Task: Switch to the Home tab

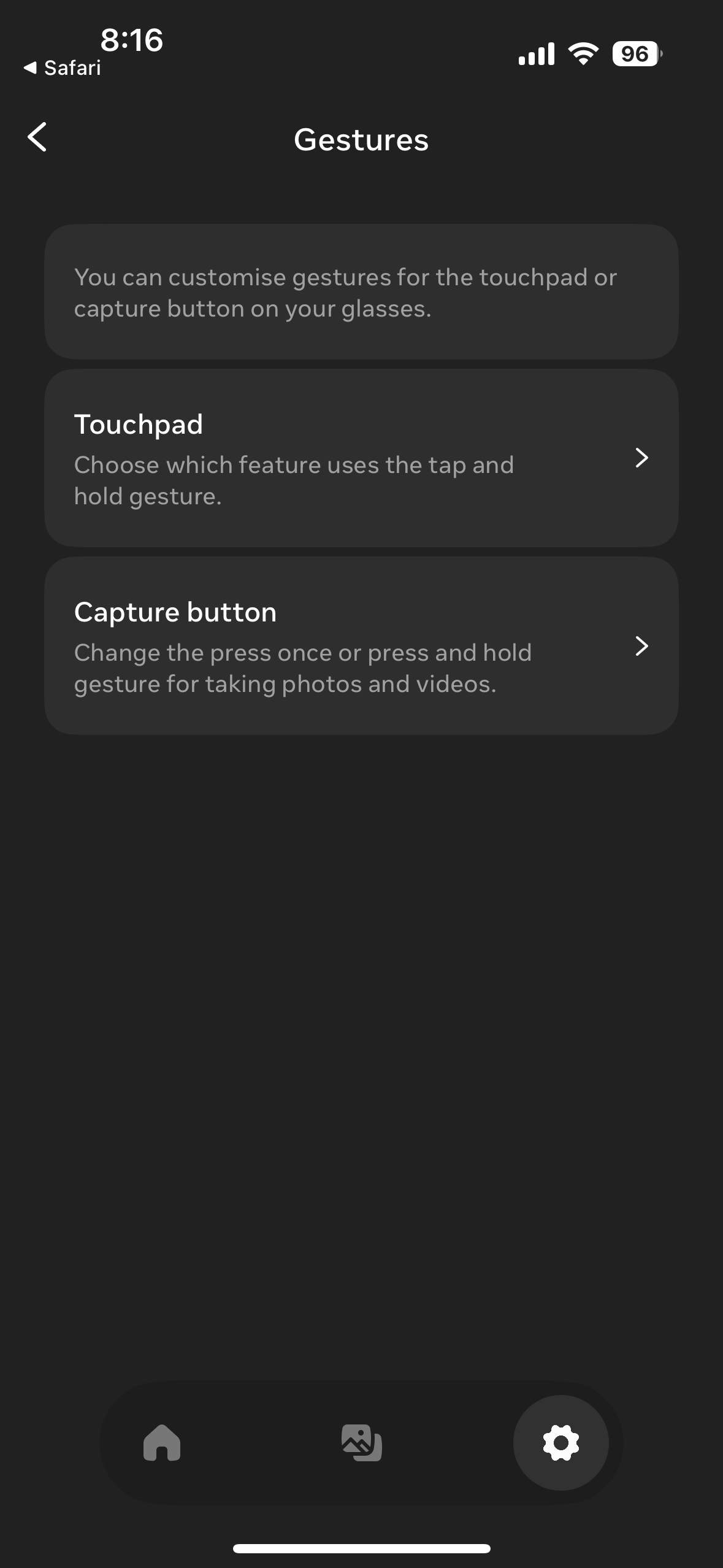Action: pos(162,1442)
